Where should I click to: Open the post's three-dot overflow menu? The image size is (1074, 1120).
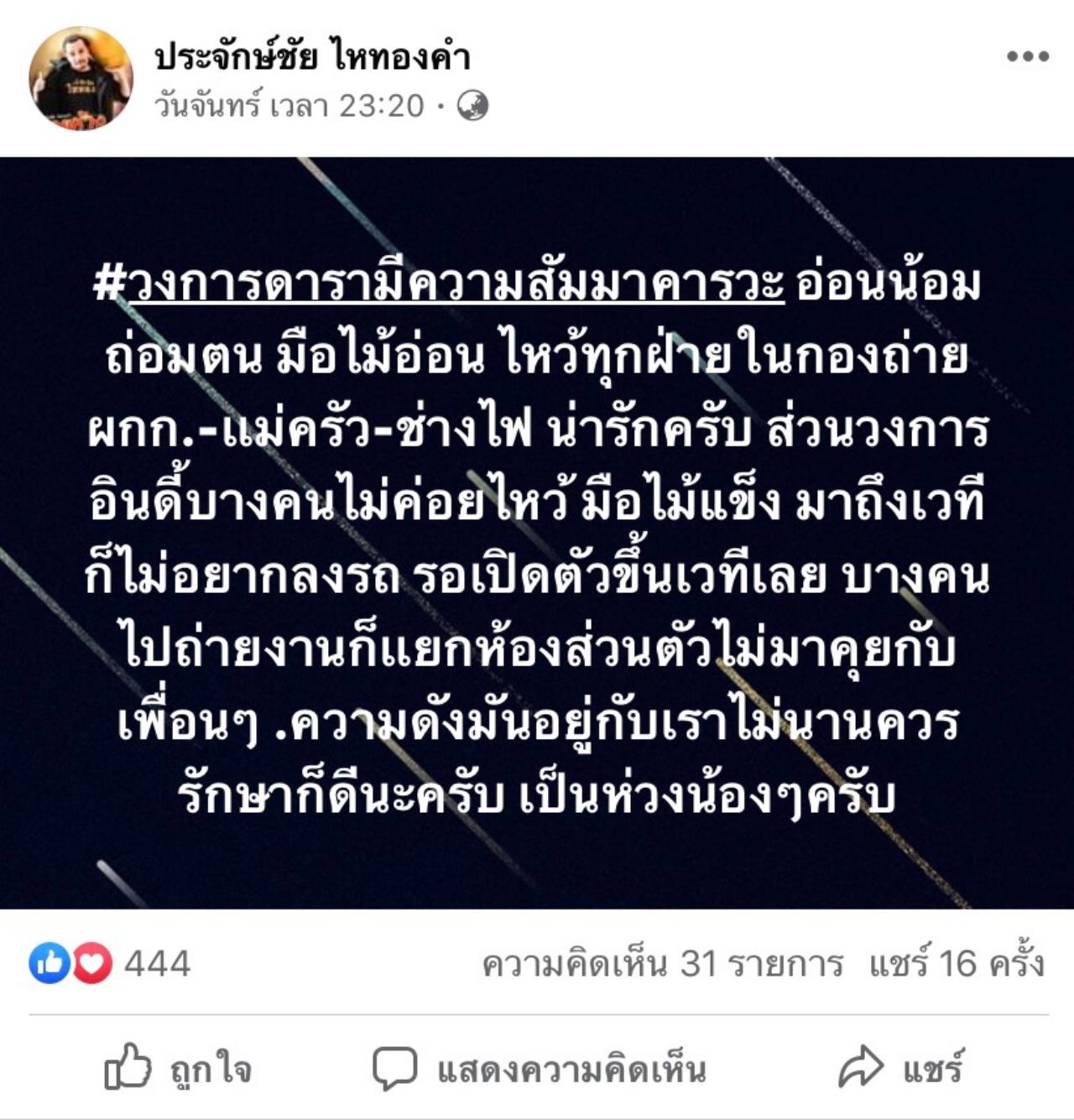[x=1027, y=57]
